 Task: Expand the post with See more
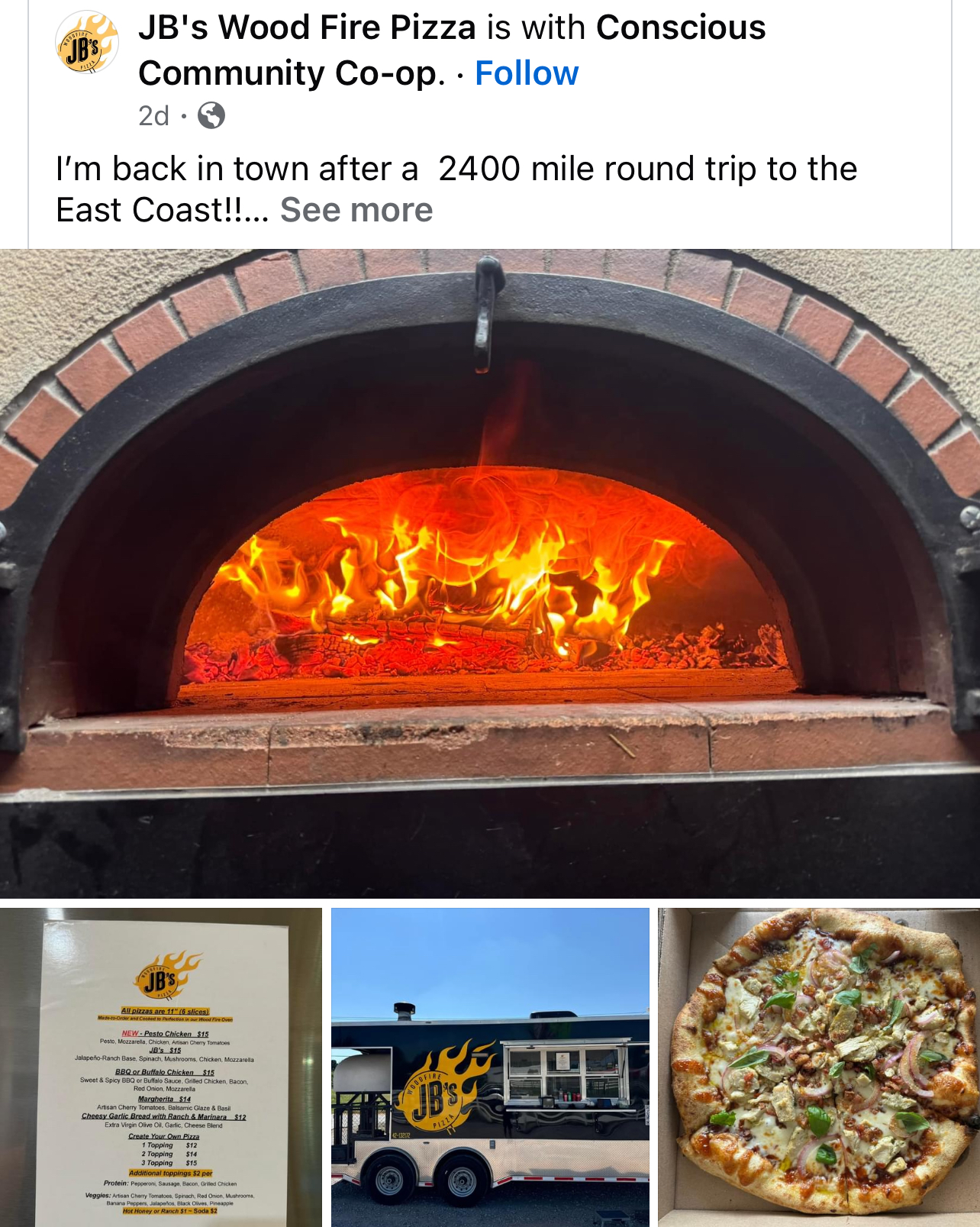pos(356,210)
